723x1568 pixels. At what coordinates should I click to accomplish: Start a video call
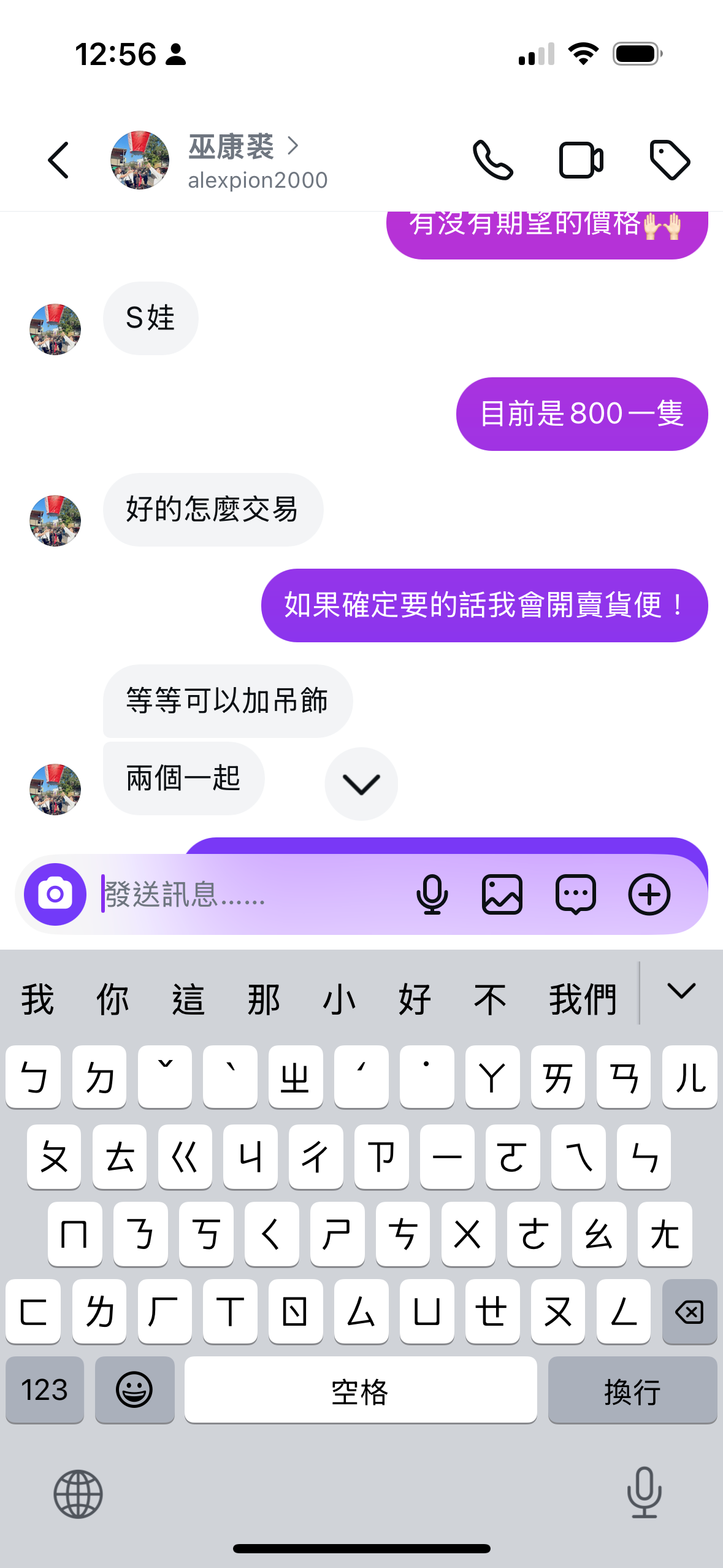581,161
